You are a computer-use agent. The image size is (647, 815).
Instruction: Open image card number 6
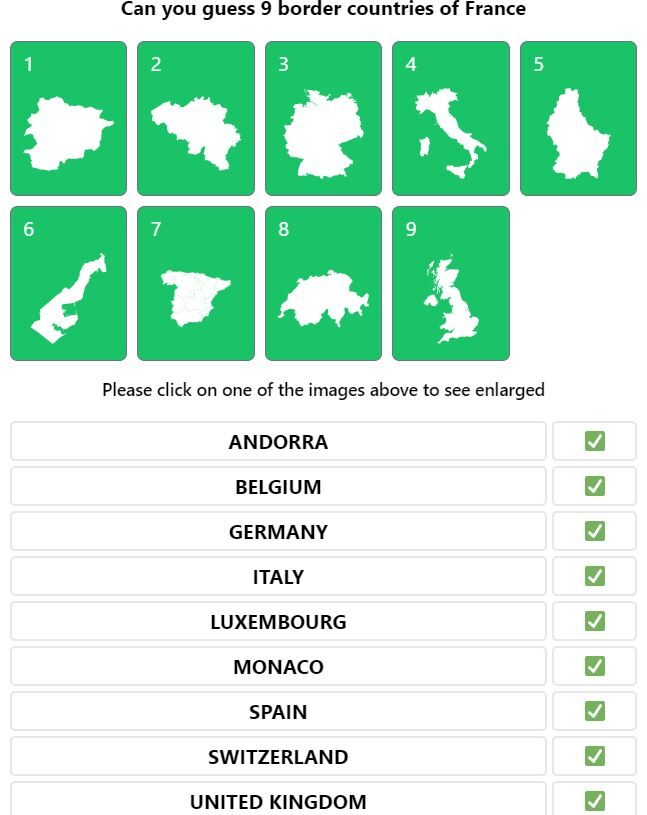[x=69, y=283]
